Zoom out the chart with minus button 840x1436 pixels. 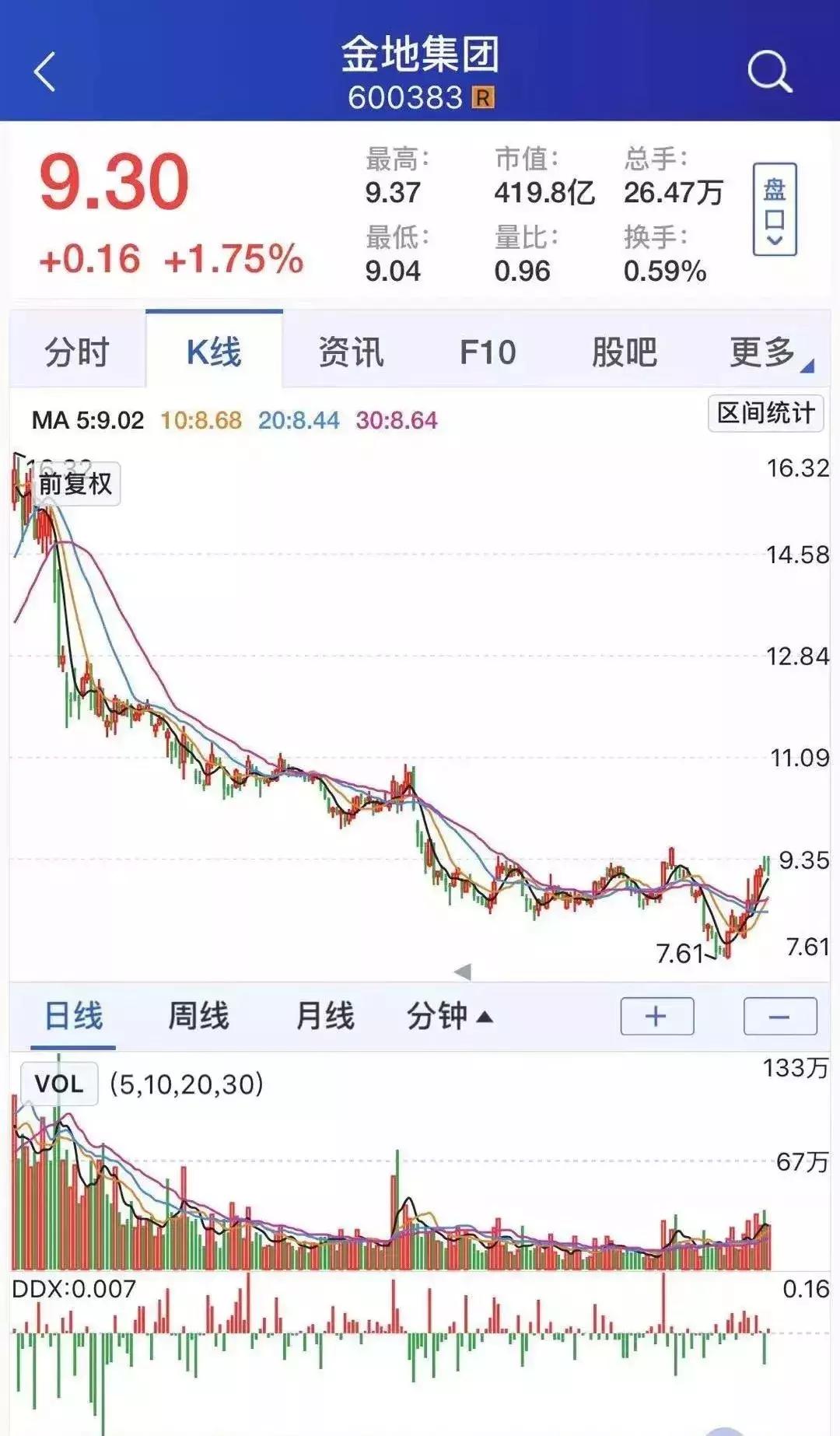(779, 1016)
